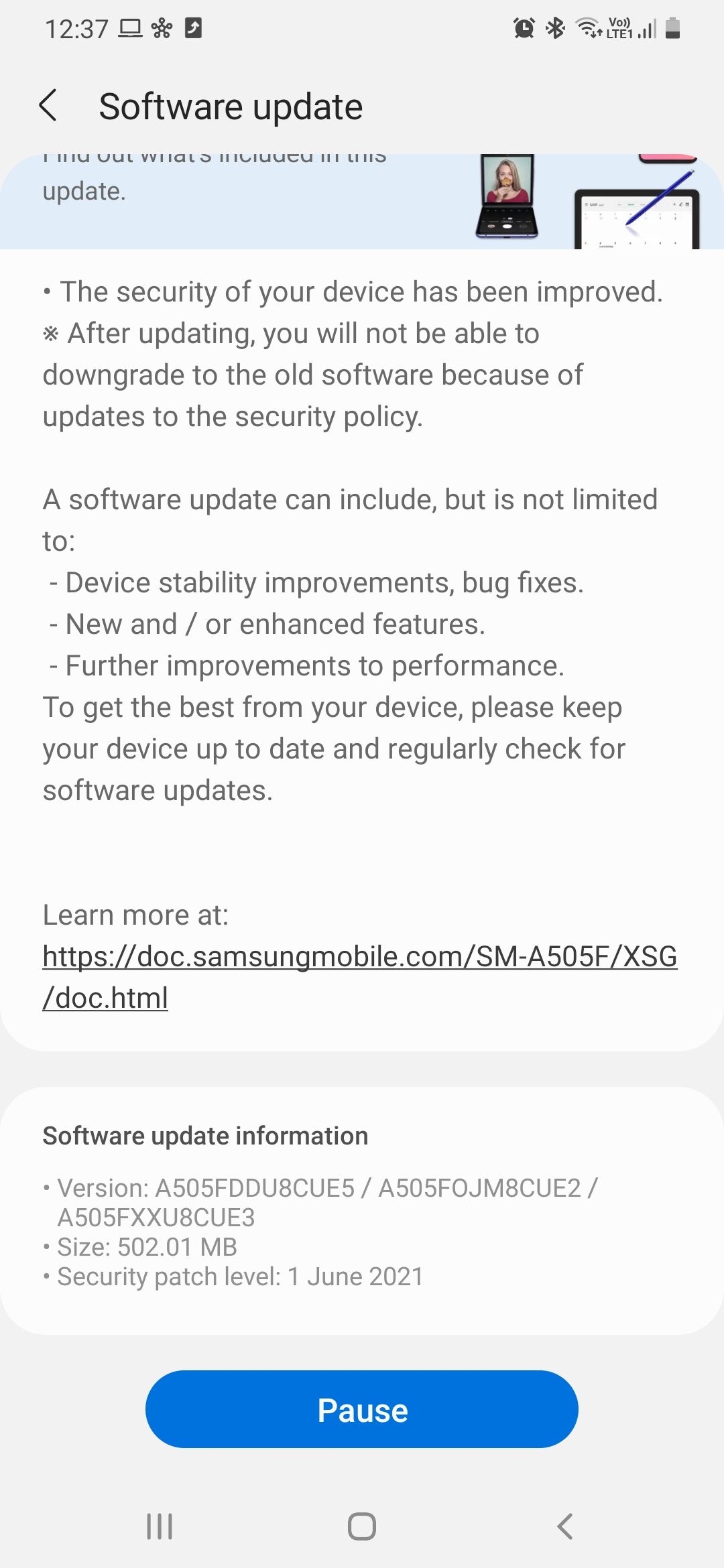
Task: Open recent apps from navigation bar
Action: [x=160, y=1526]
